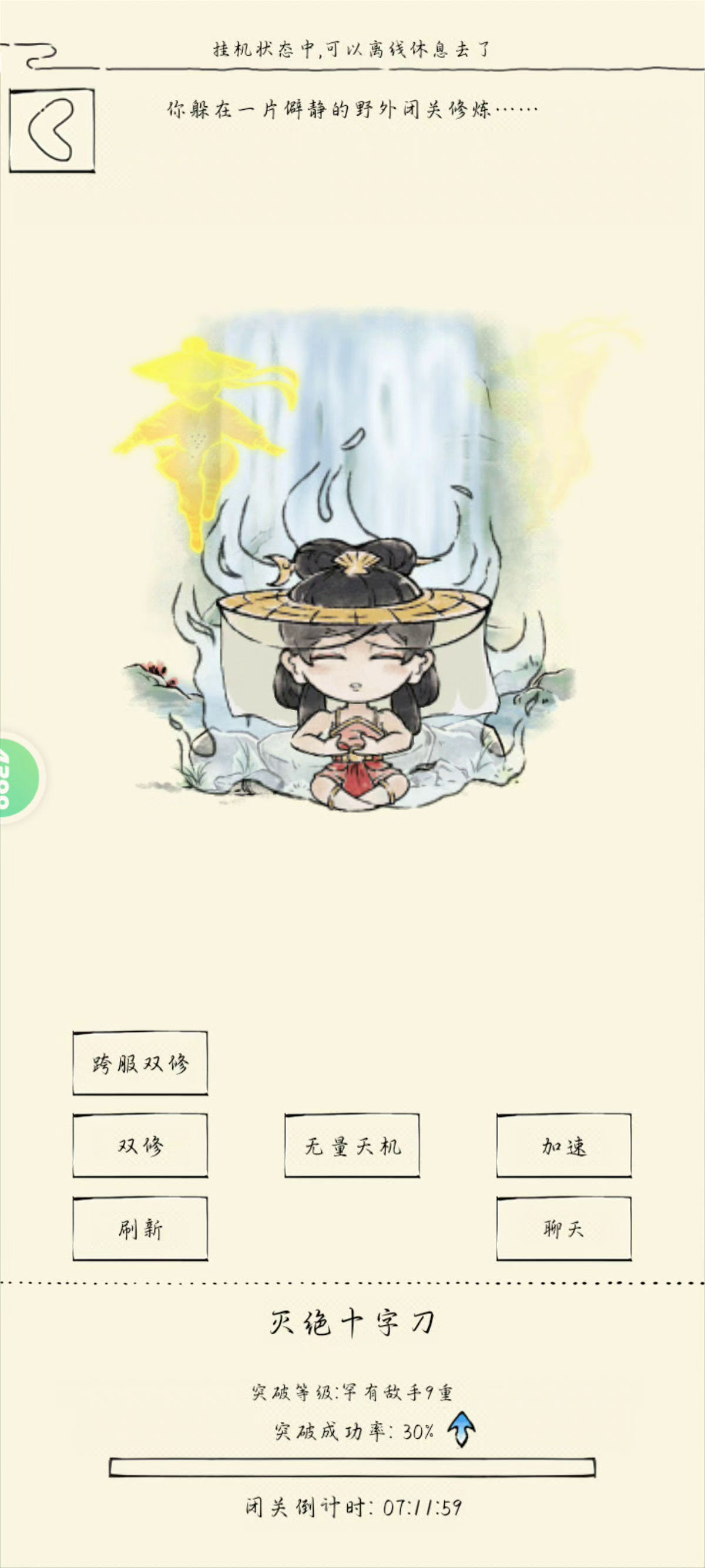Speed up with the 加速 button
The height and width of the screenshot is (1568, 705).
pos(564,1146)
